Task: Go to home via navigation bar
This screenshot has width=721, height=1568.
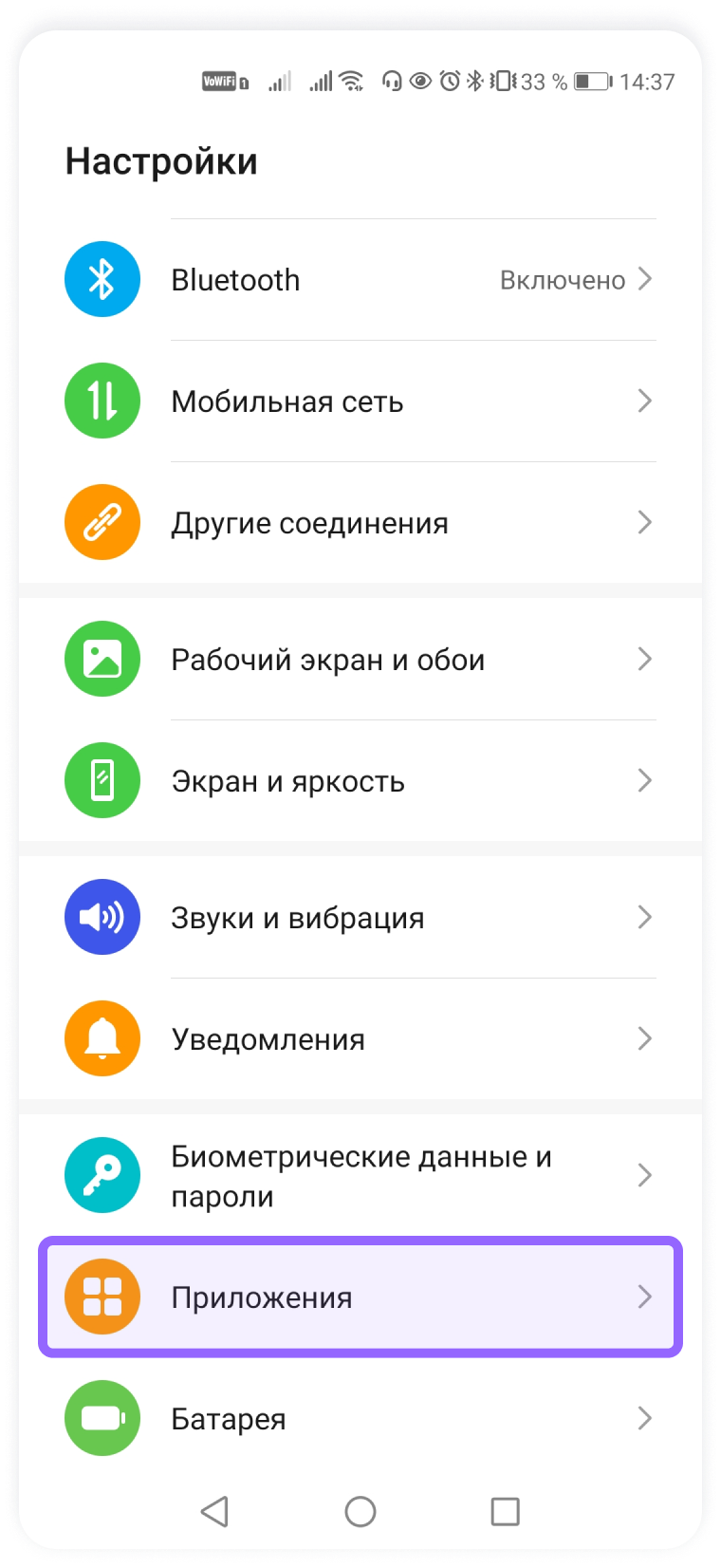Action: (360, 1511)
